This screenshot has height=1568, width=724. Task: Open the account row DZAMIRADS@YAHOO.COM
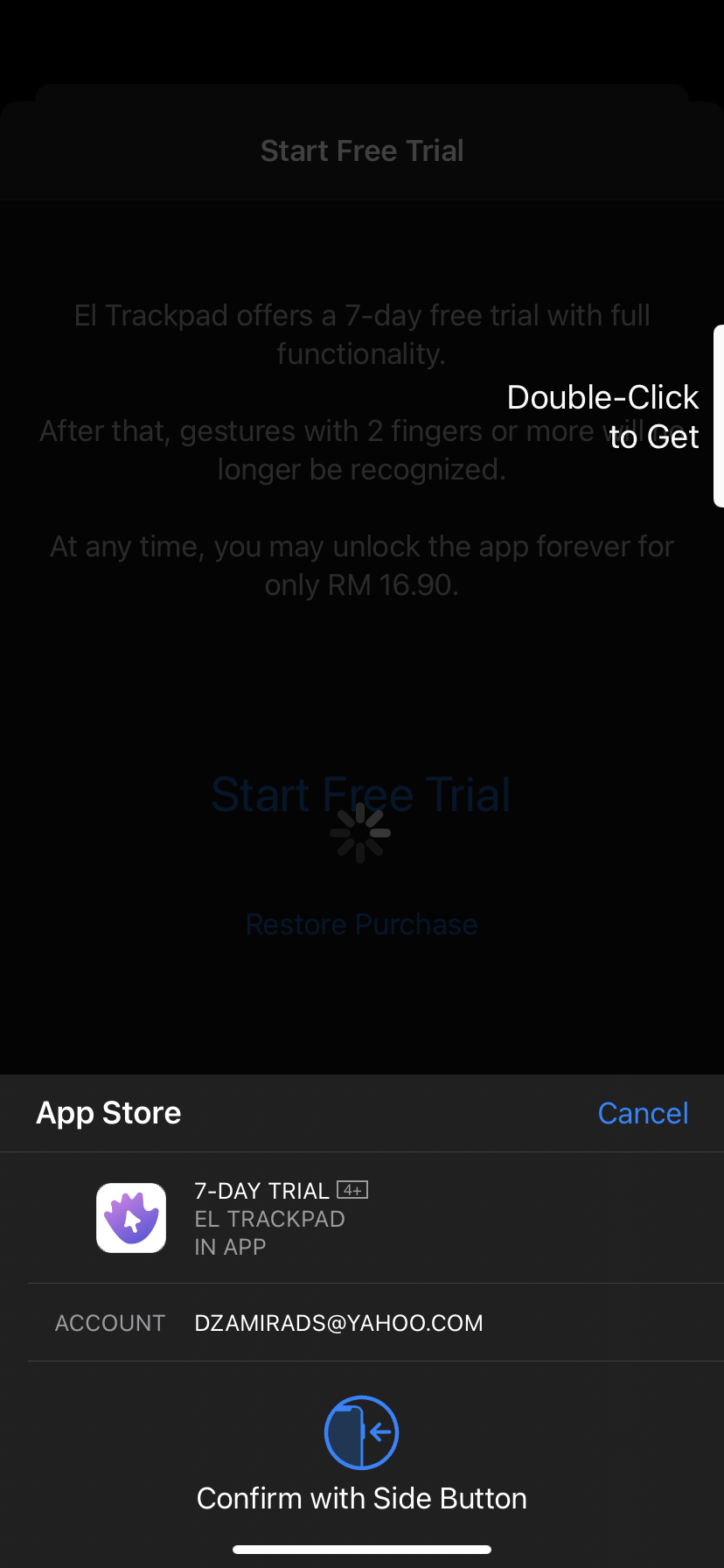pos(338,1322)
